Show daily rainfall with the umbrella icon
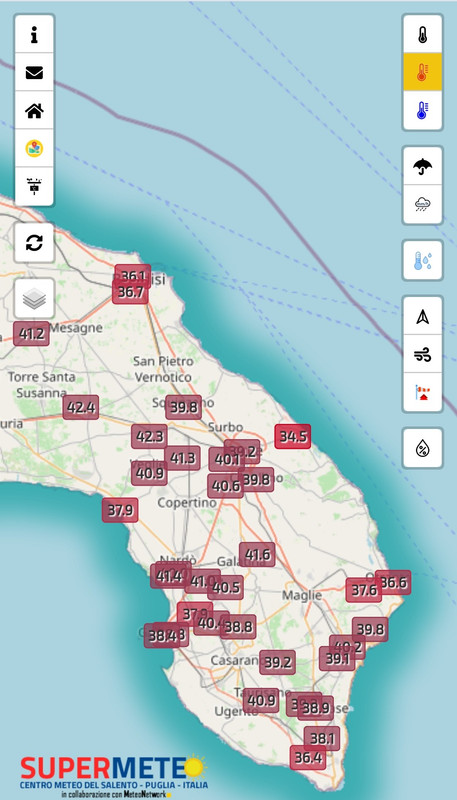Image resolution: width=457 pixels, height=800 pixels. pos(422,166)
